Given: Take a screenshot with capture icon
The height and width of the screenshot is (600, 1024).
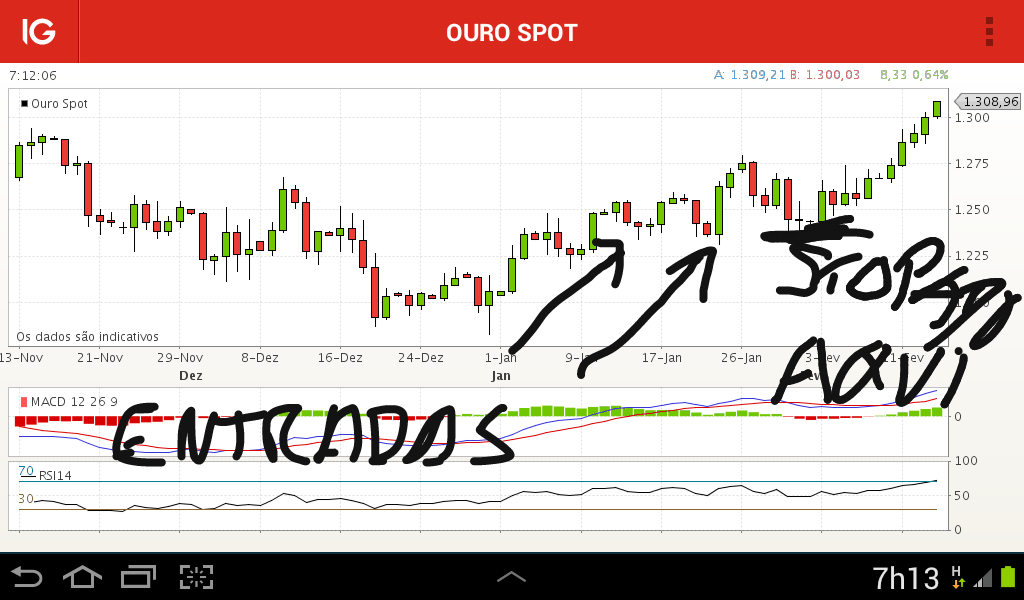Looking at the screenshot, I should 197,576.
